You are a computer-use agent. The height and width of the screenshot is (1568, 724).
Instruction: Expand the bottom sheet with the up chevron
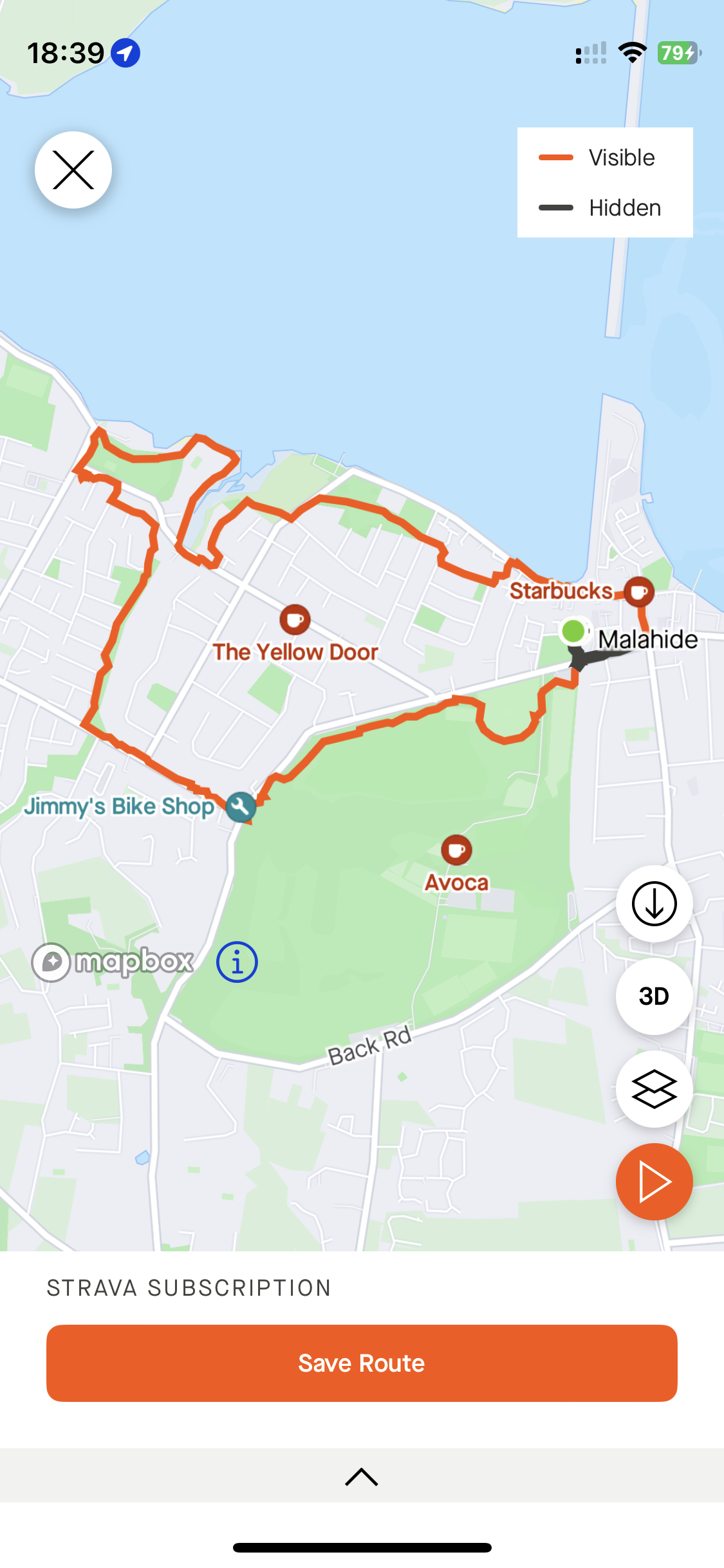click(362, 1477)
